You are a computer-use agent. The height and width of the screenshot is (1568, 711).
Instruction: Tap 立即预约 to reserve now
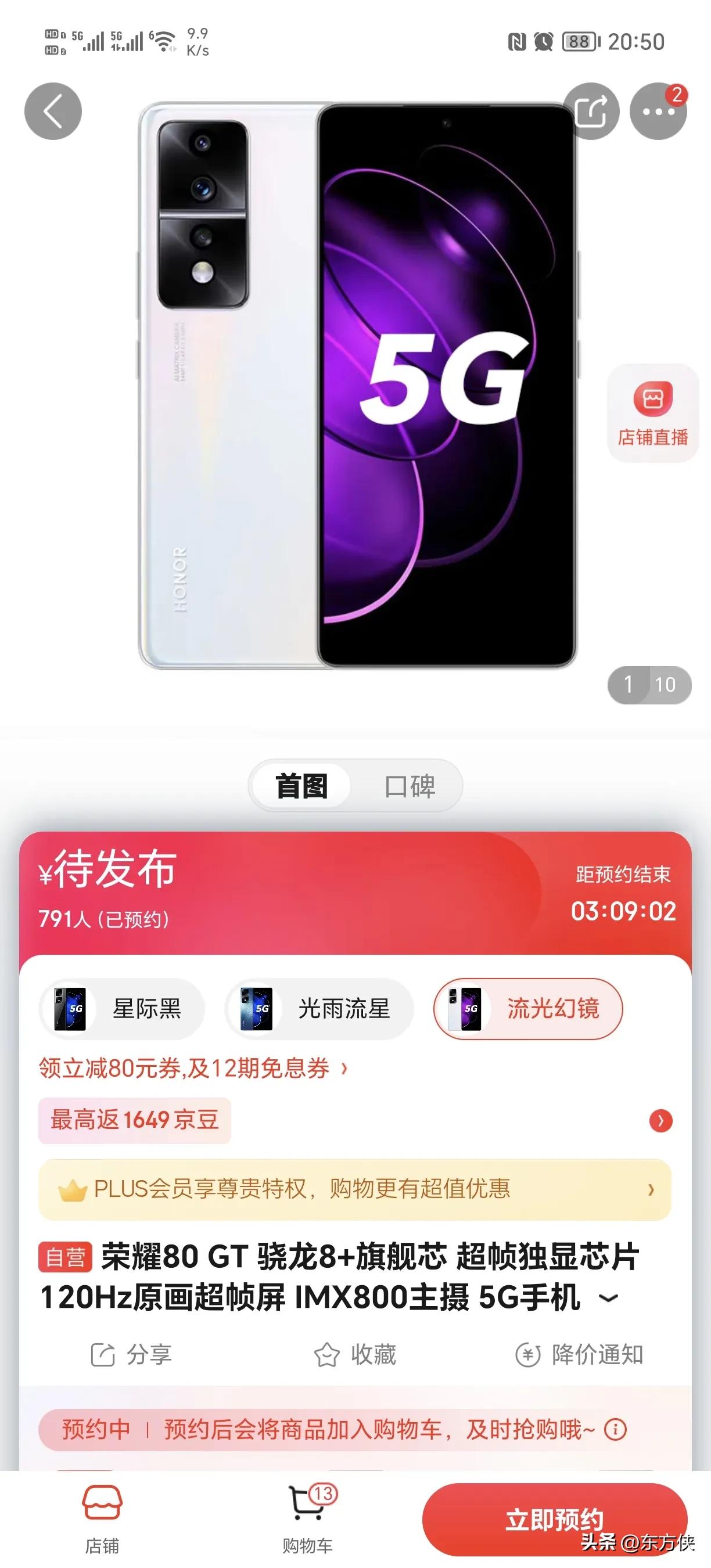(554, 1519)
